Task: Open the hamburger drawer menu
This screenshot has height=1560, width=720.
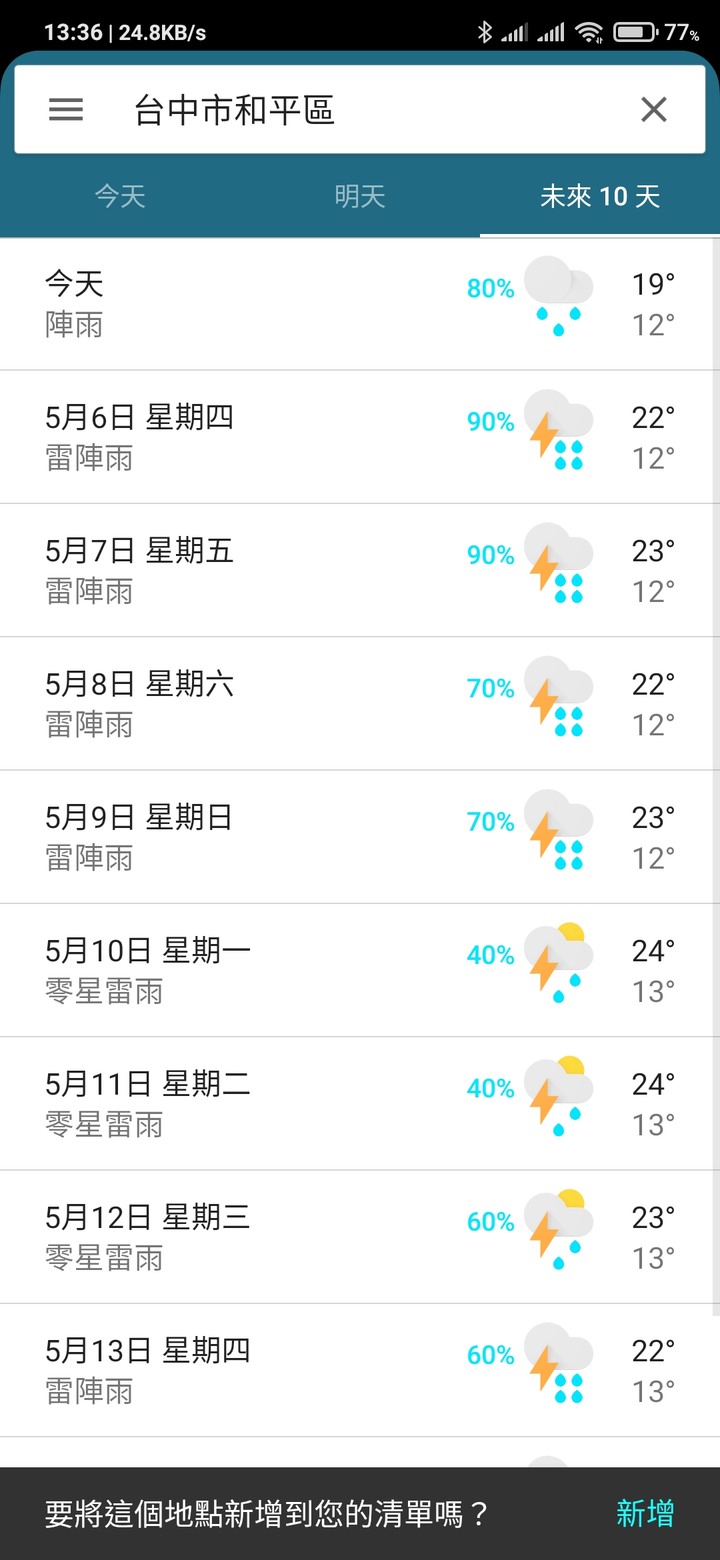Action: coord(66,109)
